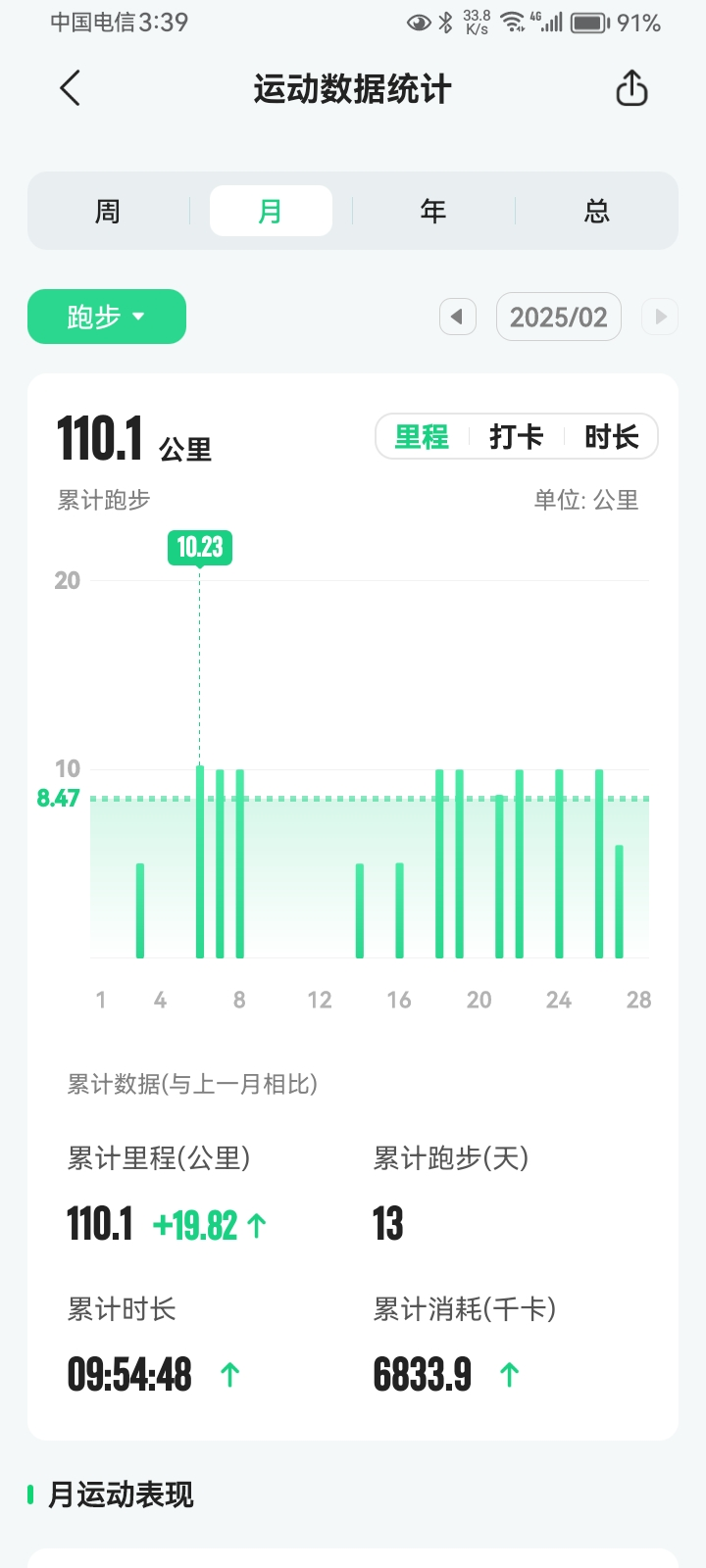Switch to the 周 (week) tab
Image resolution: width=706 pixels, height=1568 pixels.
pos(108,211)
